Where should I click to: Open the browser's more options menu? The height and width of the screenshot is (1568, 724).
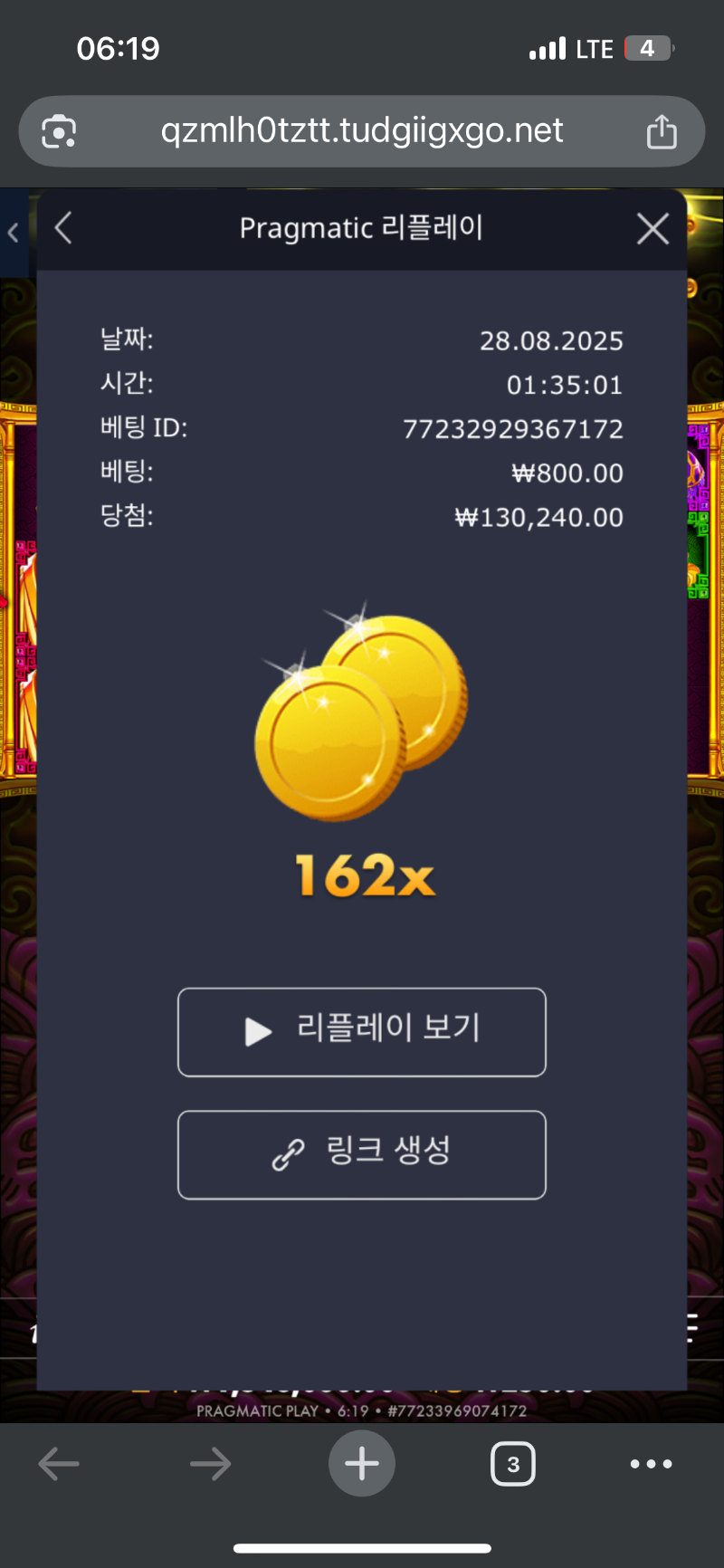(652, 1464)
